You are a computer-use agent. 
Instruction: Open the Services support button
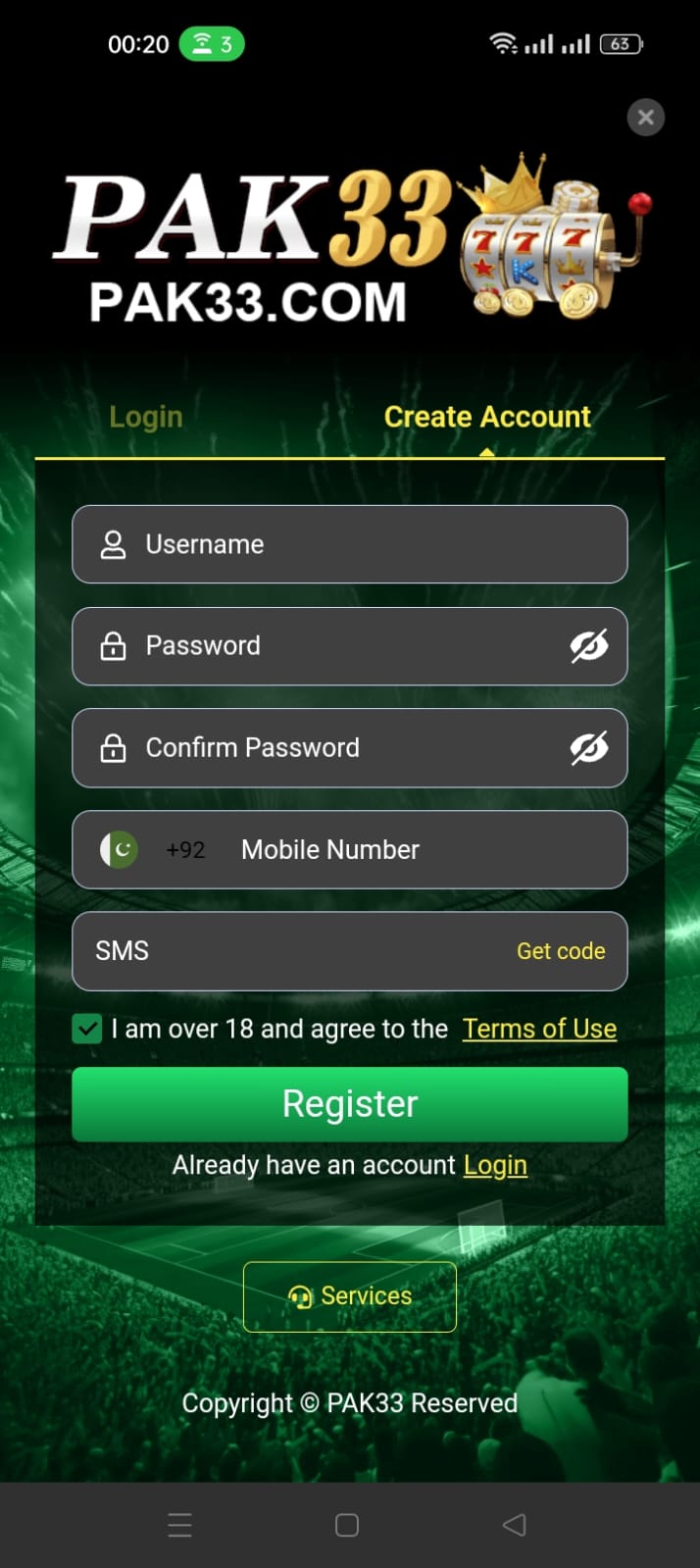(x=350, y=1296)
